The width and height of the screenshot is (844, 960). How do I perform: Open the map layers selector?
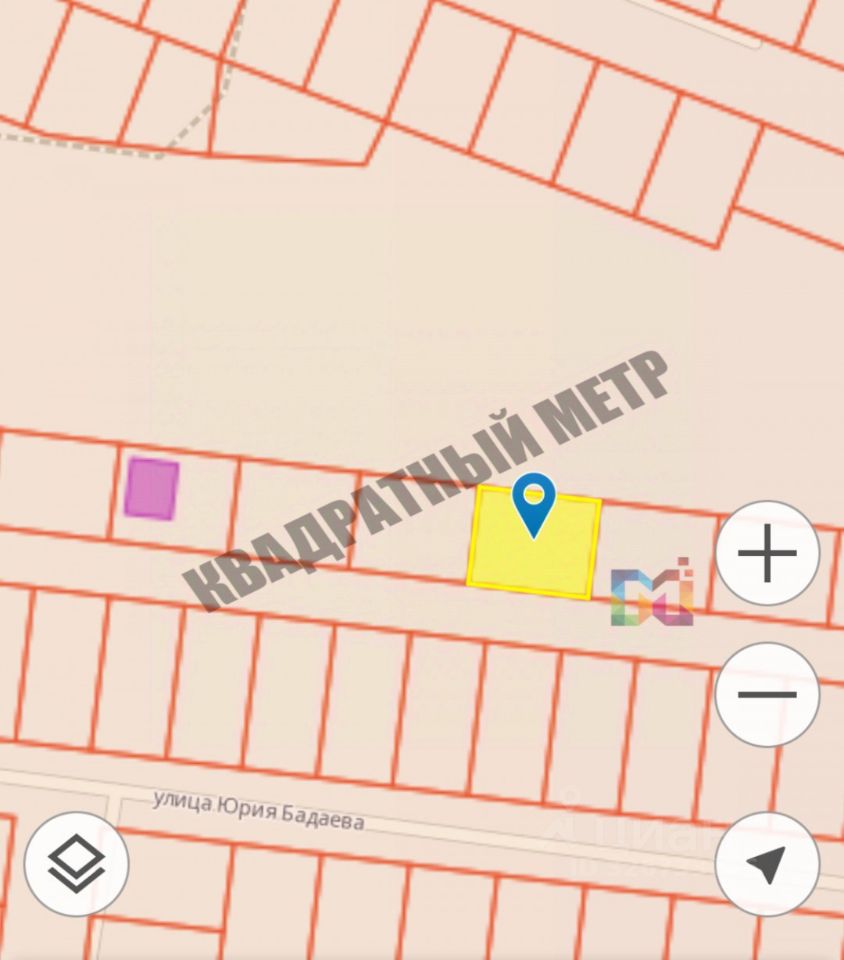pos(77,864)
